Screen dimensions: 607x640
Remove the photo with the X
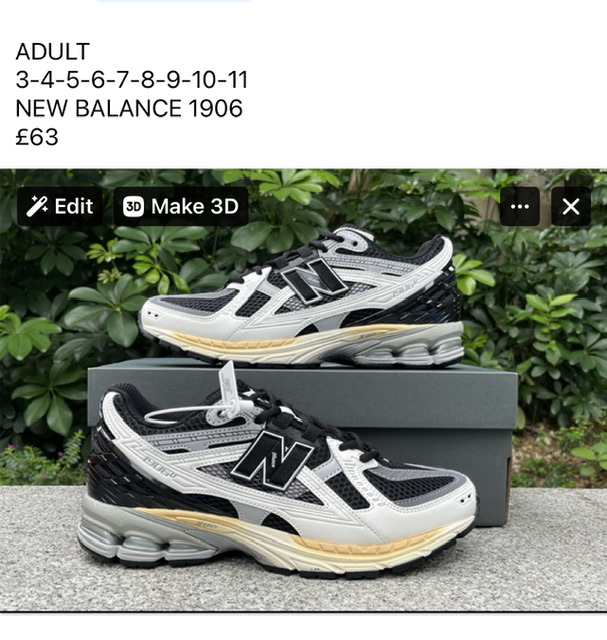coord(571,207)
